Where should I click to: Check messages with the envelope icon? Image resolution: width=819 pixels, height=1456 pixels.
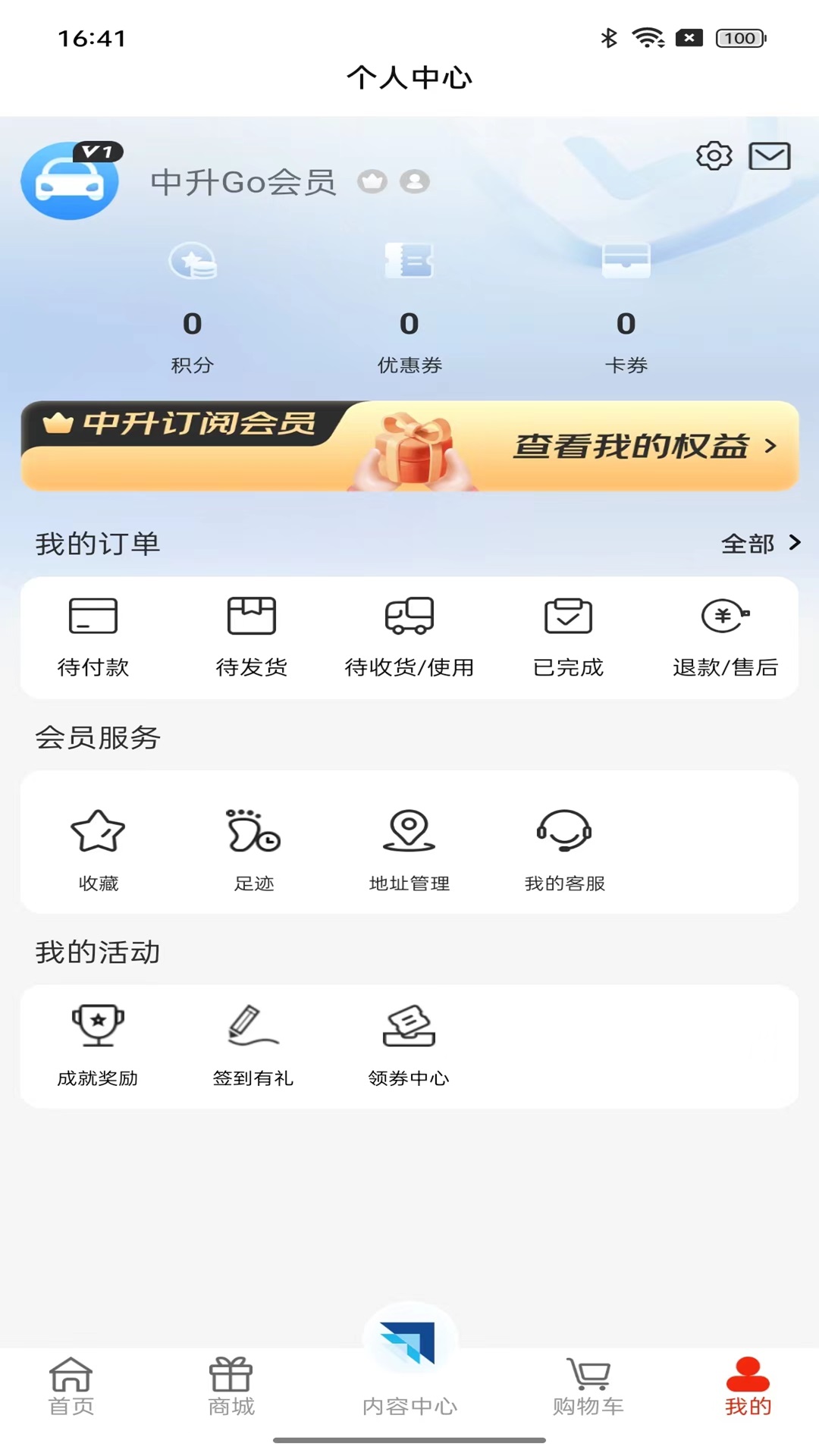point(770,158)
